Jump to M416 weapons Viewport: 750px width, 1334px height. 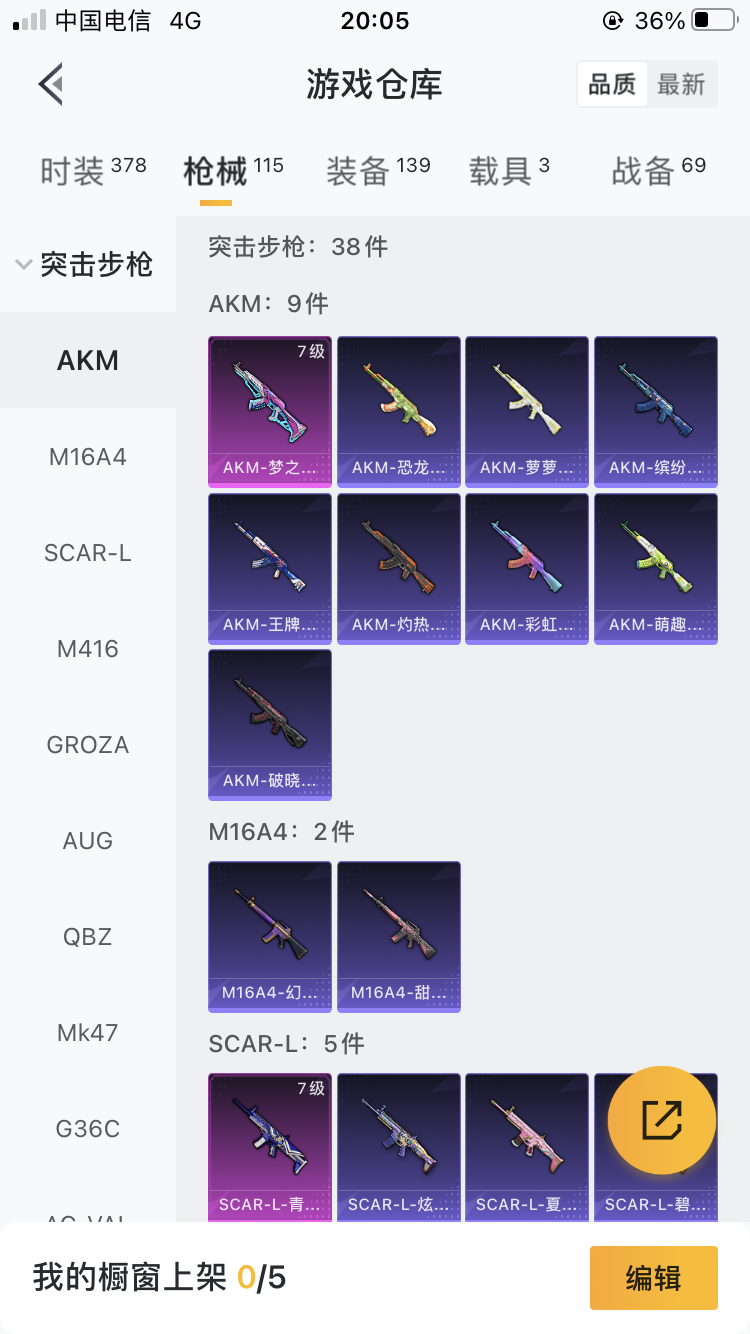click(88, 649)
